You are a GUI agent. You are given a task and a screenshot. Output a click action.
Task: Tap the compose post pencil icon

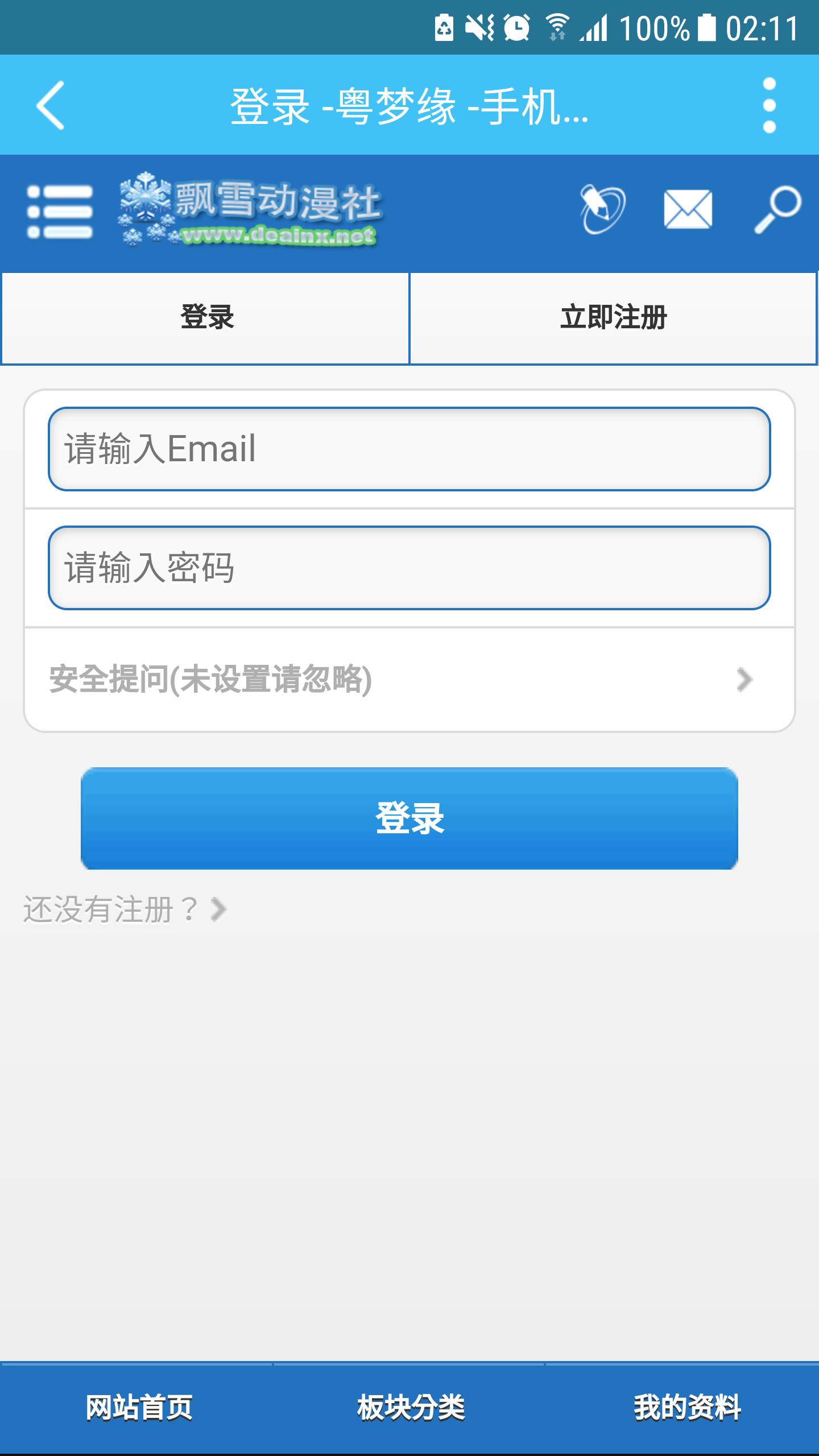coord(602,209)
